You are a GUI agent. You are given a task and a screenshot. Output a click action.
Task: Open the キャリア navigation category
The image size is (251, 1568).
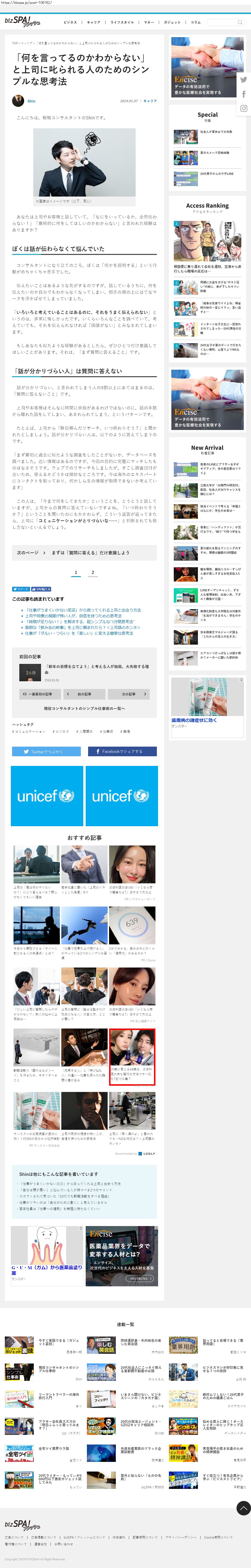(x=93, y=22)
